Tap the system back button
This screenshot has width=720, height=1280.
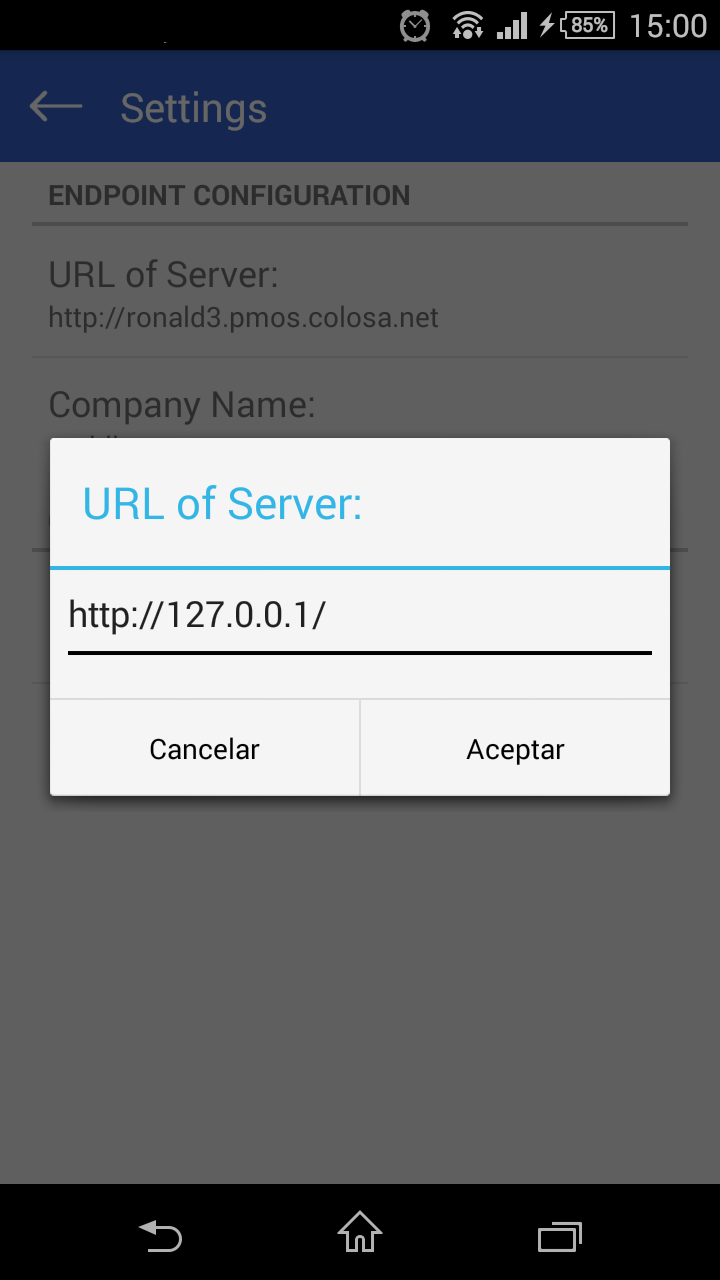[x=160, y=1236]
